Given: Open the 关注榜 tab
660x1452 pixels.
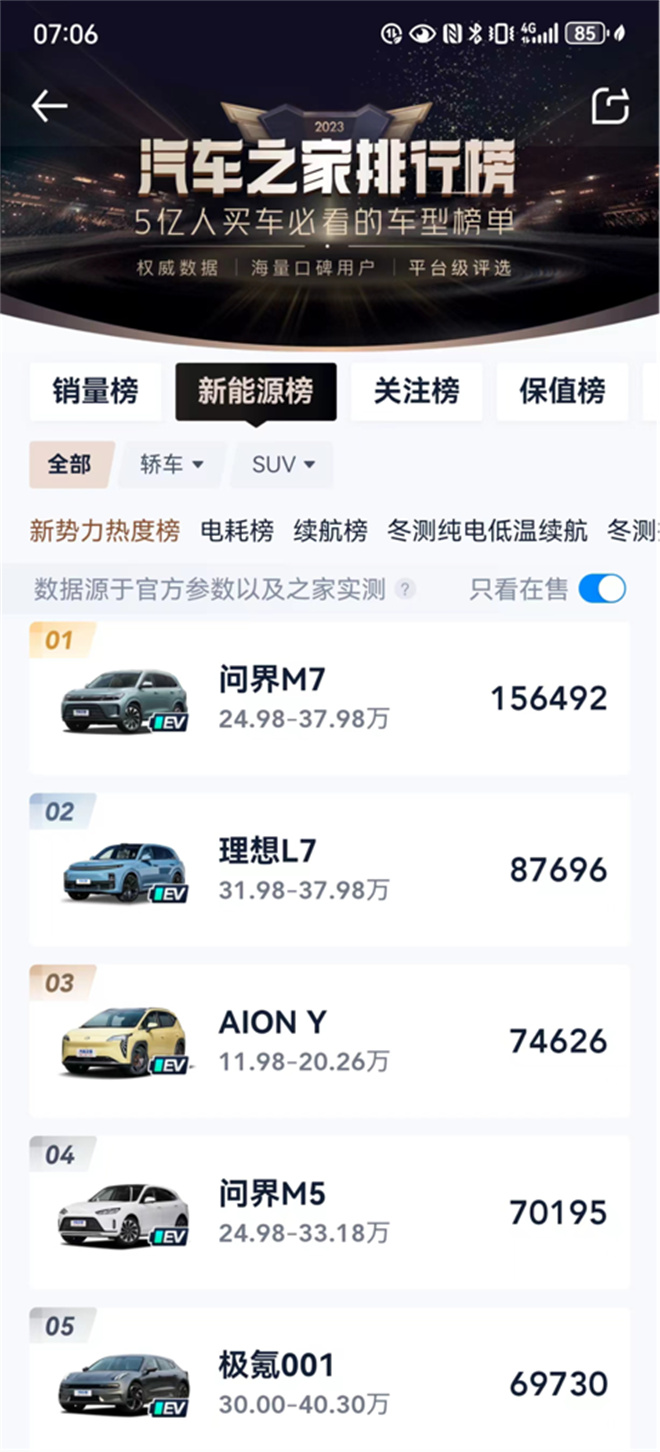Looking at the screenshot, I should click(416, 391).
